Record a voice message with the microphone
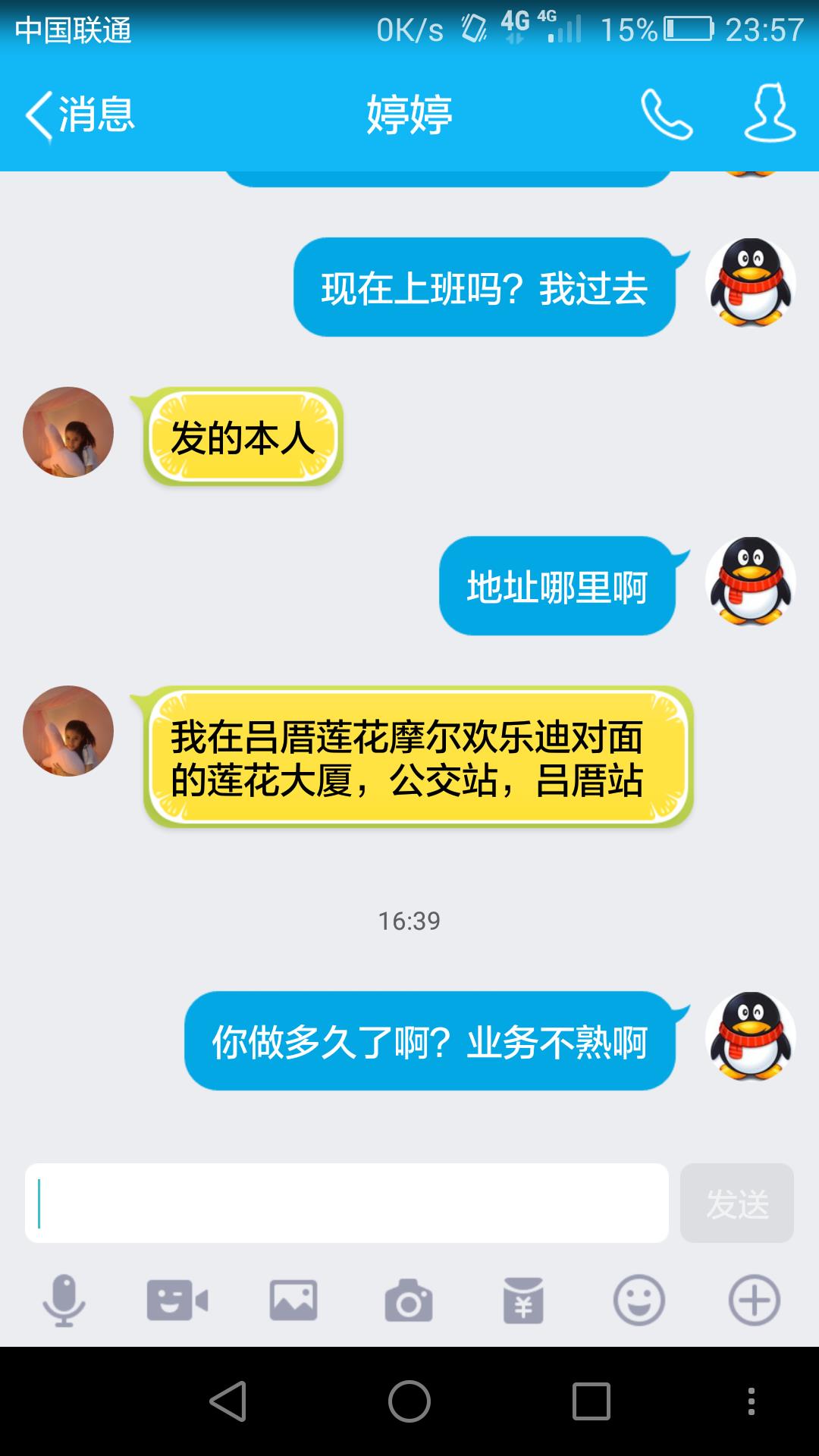This screenshot has height=1456, width=819. pos(64,1301)
